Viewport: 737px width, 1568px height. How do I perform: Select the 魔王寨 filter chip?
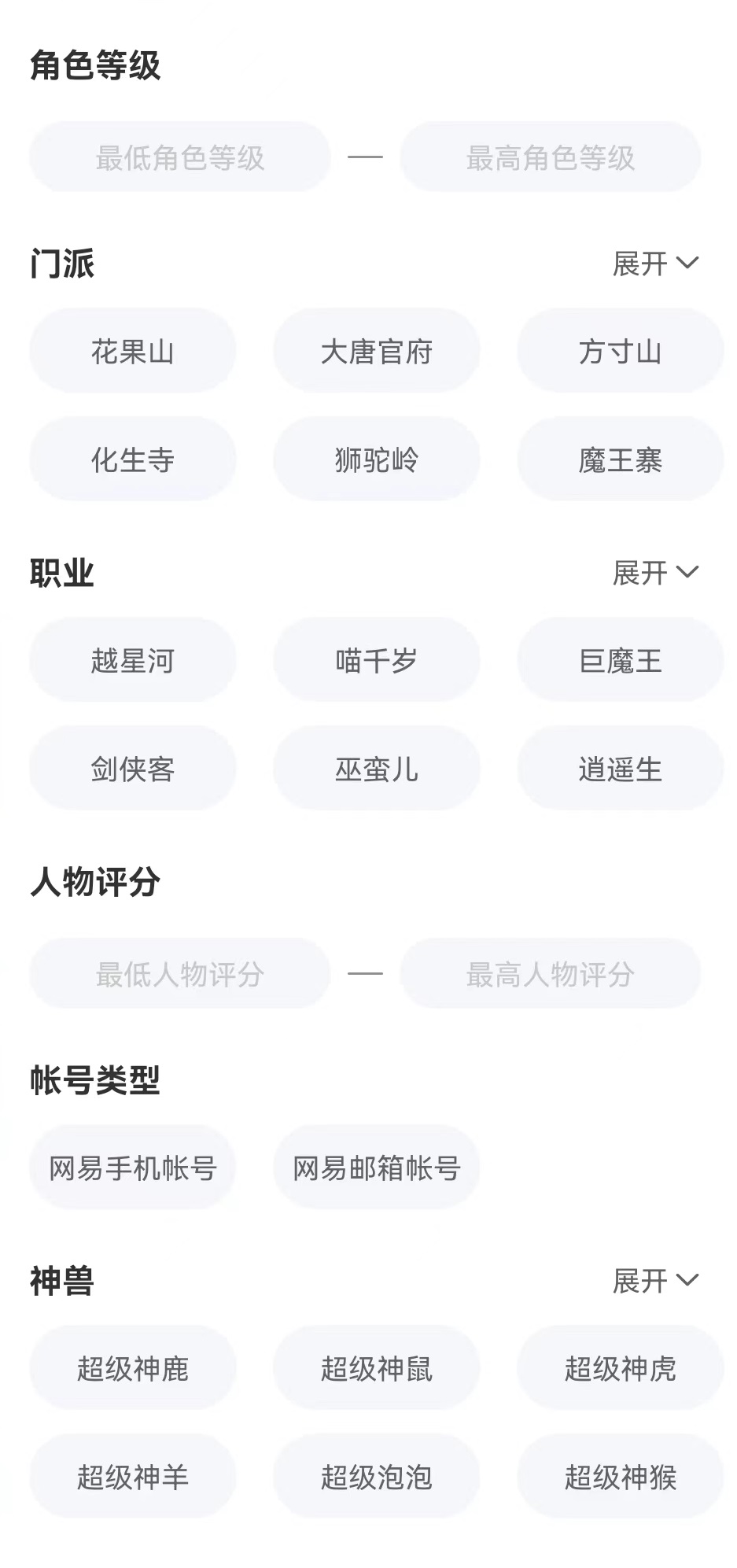620,459
